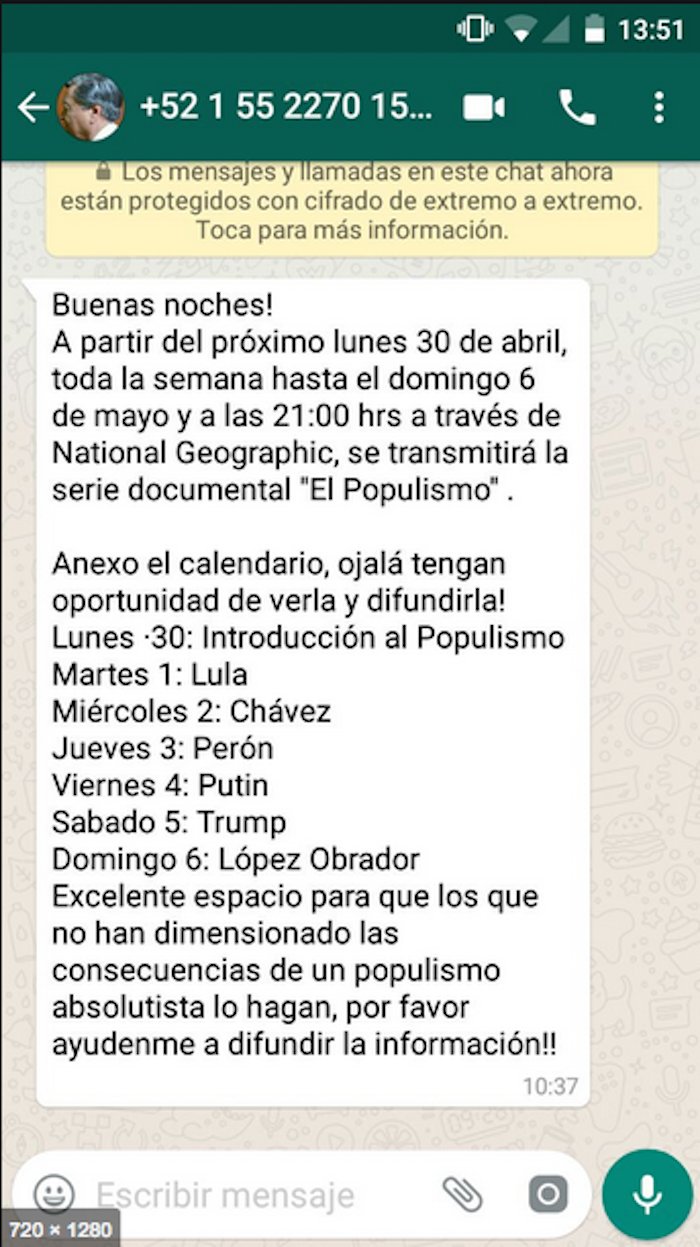Viewport: 700px width, 1247px height.
Task: Go back to the chat list
Action: click(32, 108)
